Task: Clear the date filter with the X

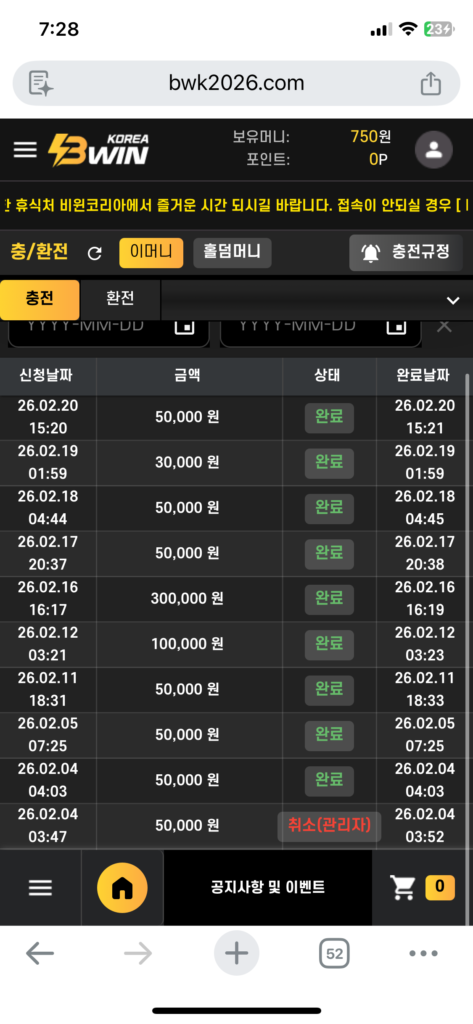Action: (x=444, y=325)
